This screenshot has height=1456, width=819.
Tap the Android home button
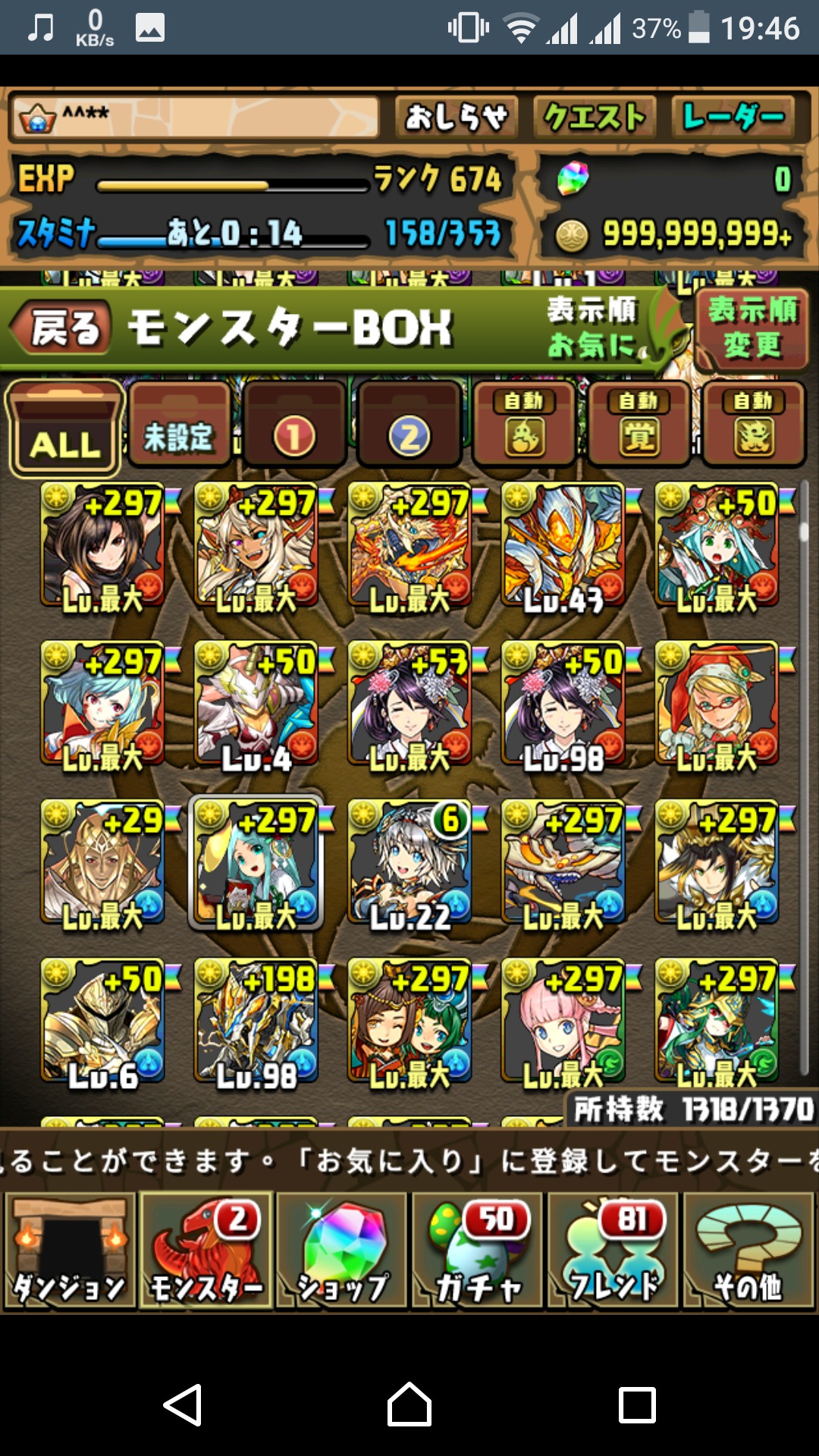409,1404
